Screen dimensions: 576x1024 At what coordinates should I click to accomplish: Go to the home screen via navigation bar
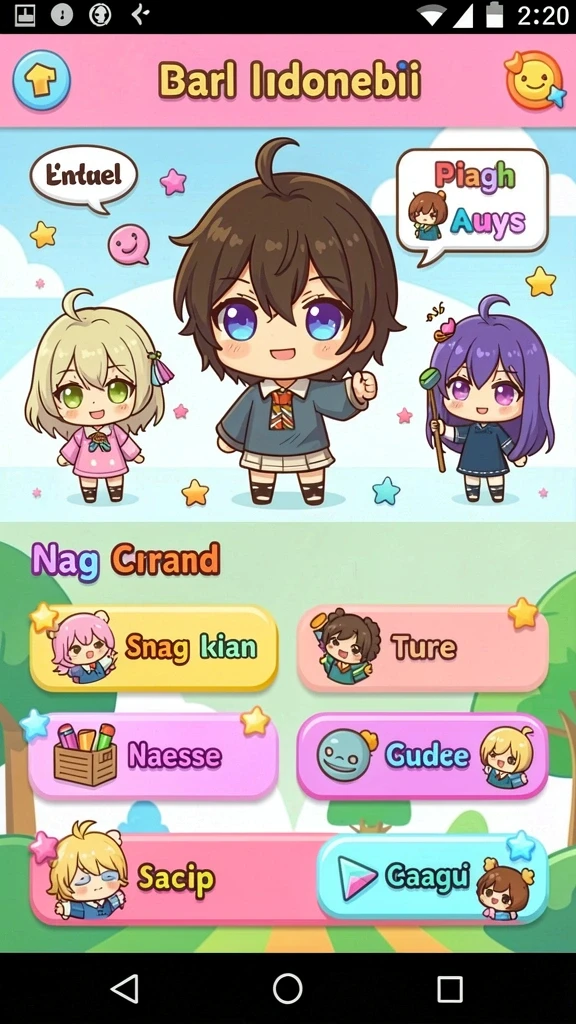(287, 989)
